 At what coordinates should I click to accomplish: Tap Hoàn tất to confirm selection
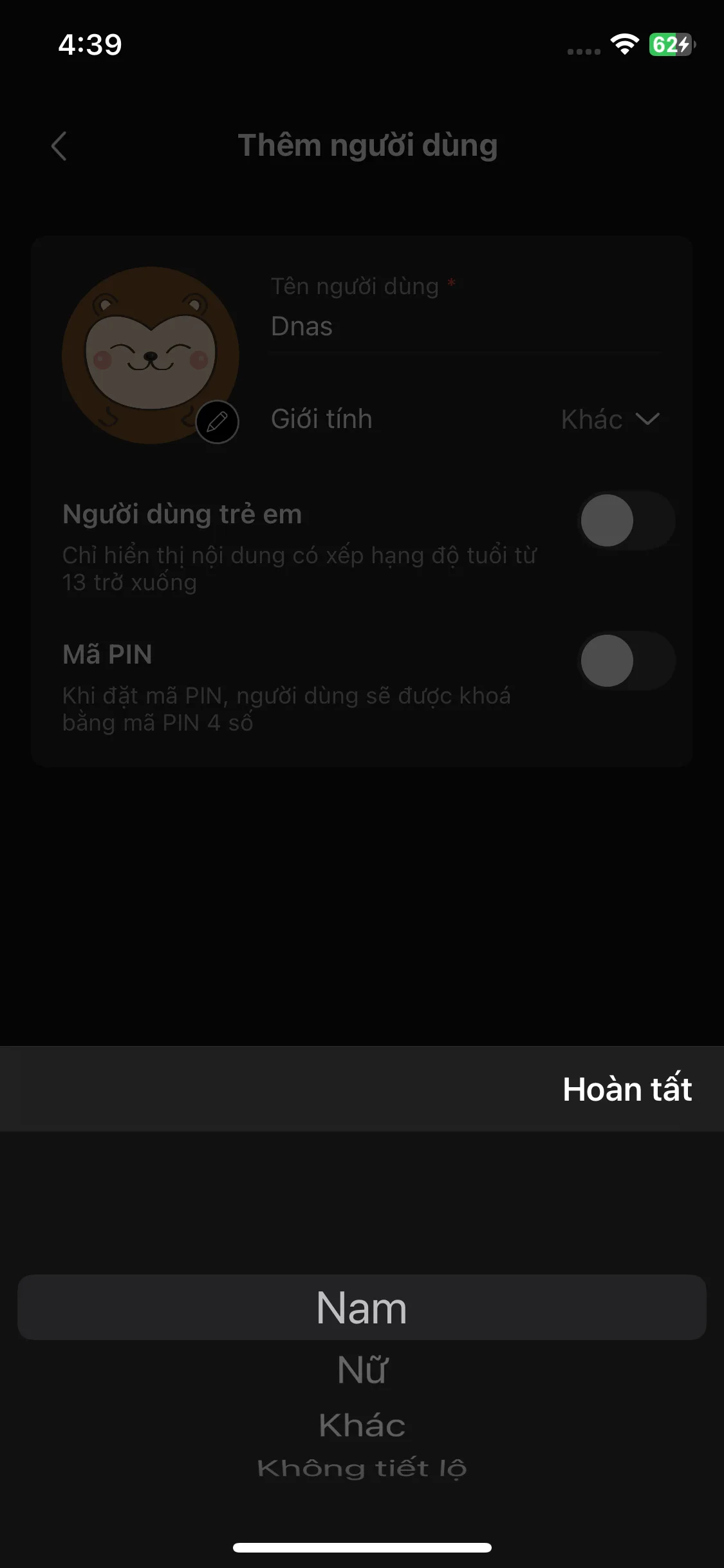click(x=627, y=1088)
